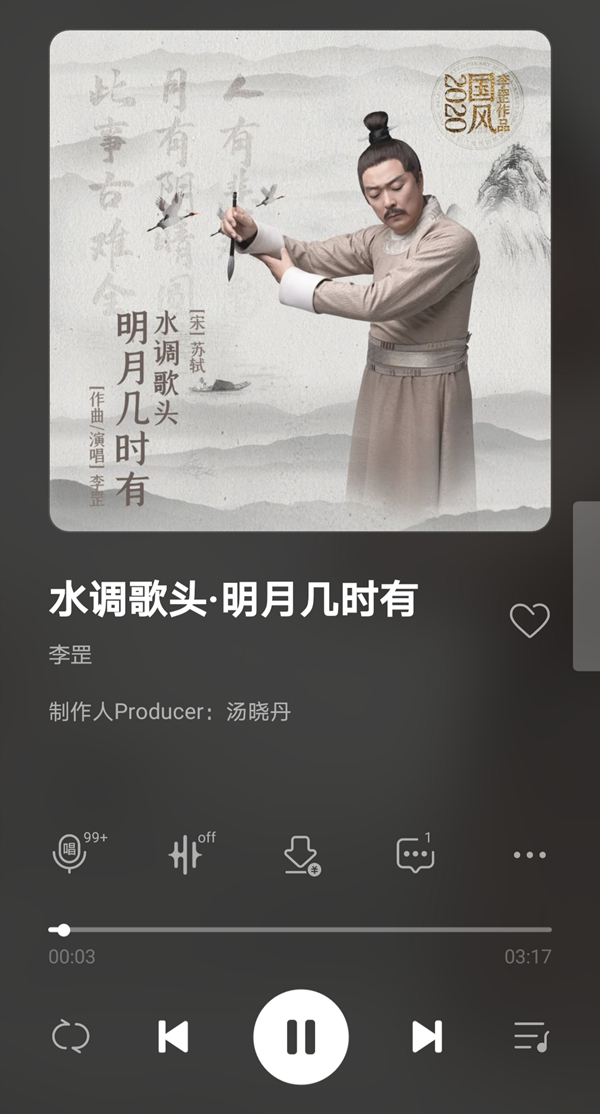
Task: Pause the current song
Action: click(300, 1037)
